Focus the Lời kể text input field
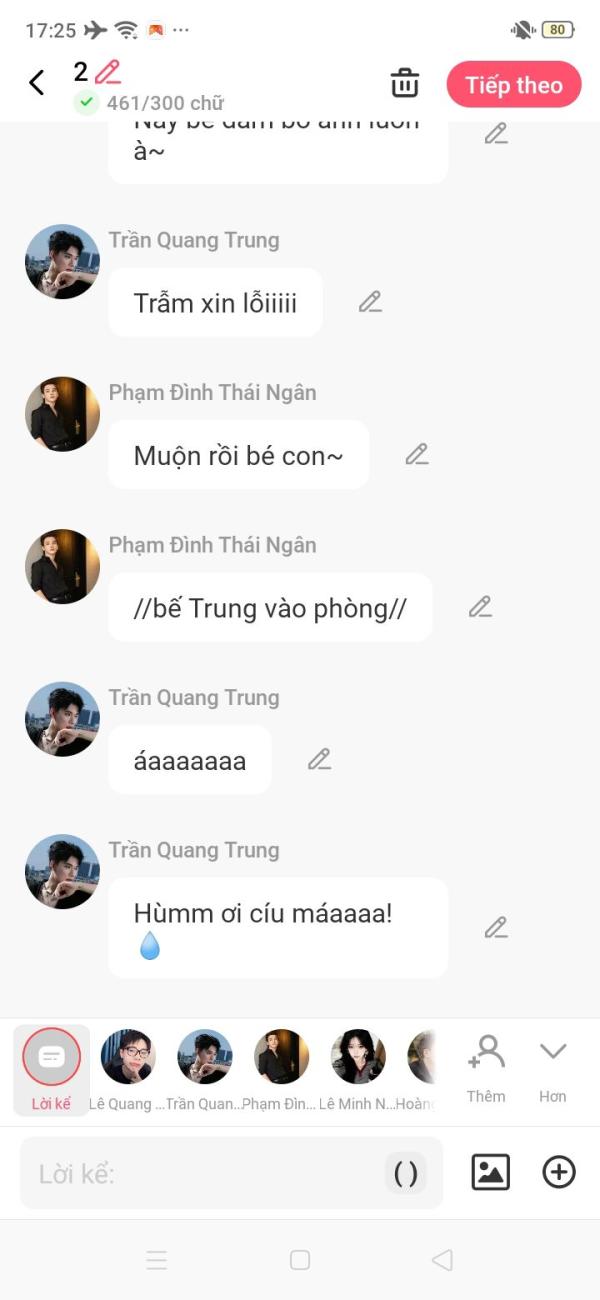 tap(200, 1173)
